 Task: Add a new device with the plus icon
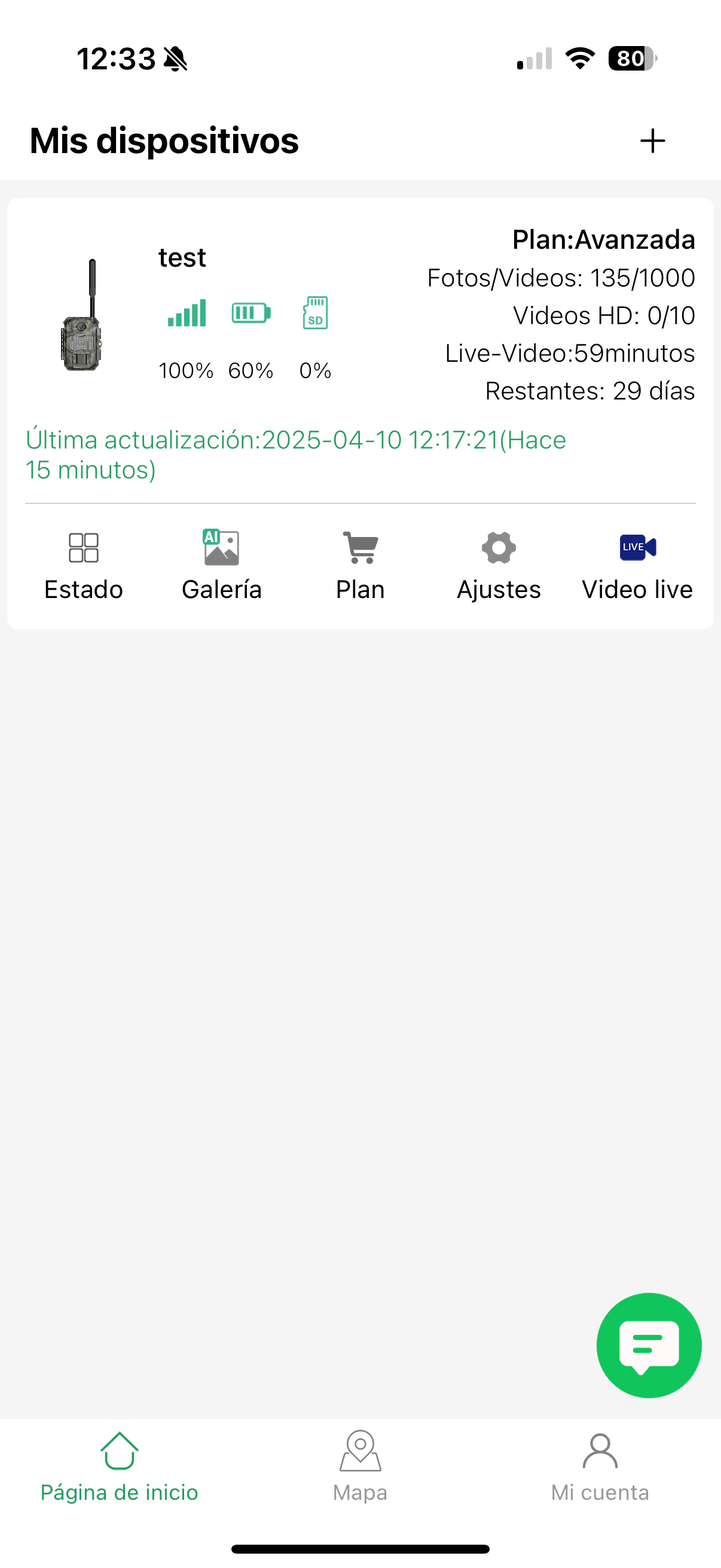click(652, 141)
